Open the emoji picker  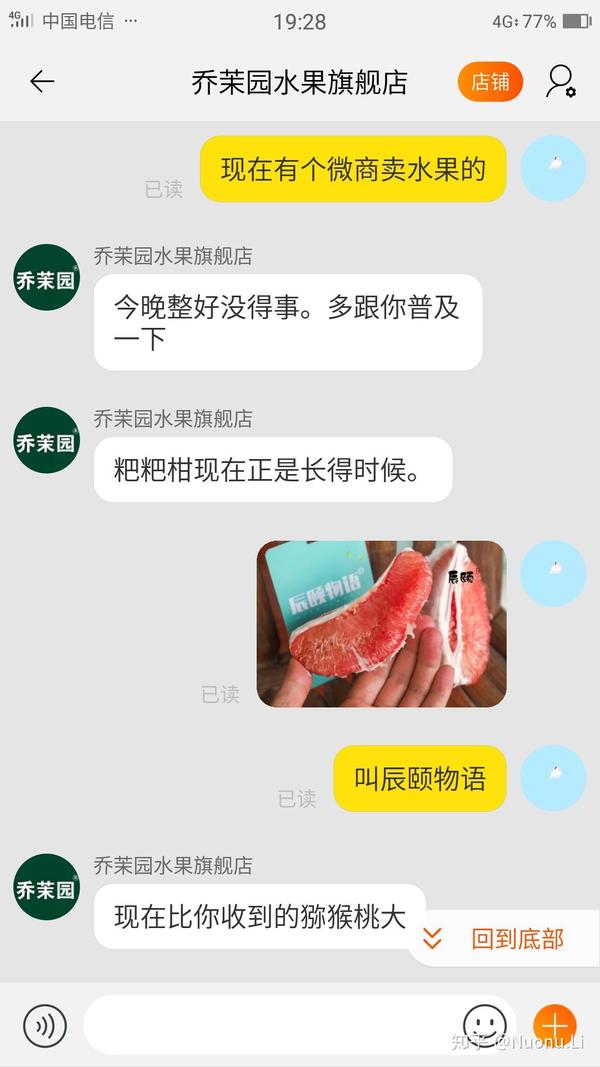[x=485, y=1025]
